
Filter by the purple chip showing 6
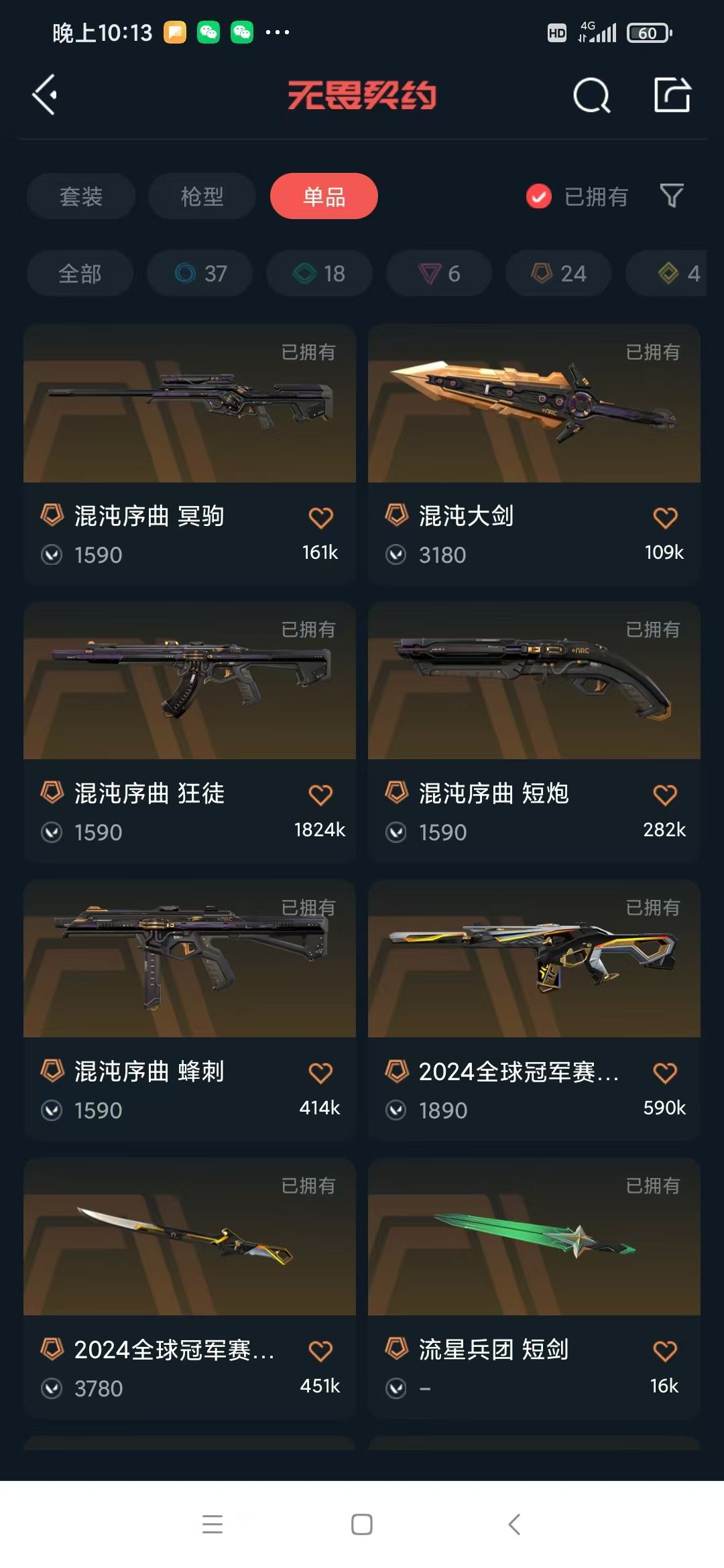coord(439,273)
